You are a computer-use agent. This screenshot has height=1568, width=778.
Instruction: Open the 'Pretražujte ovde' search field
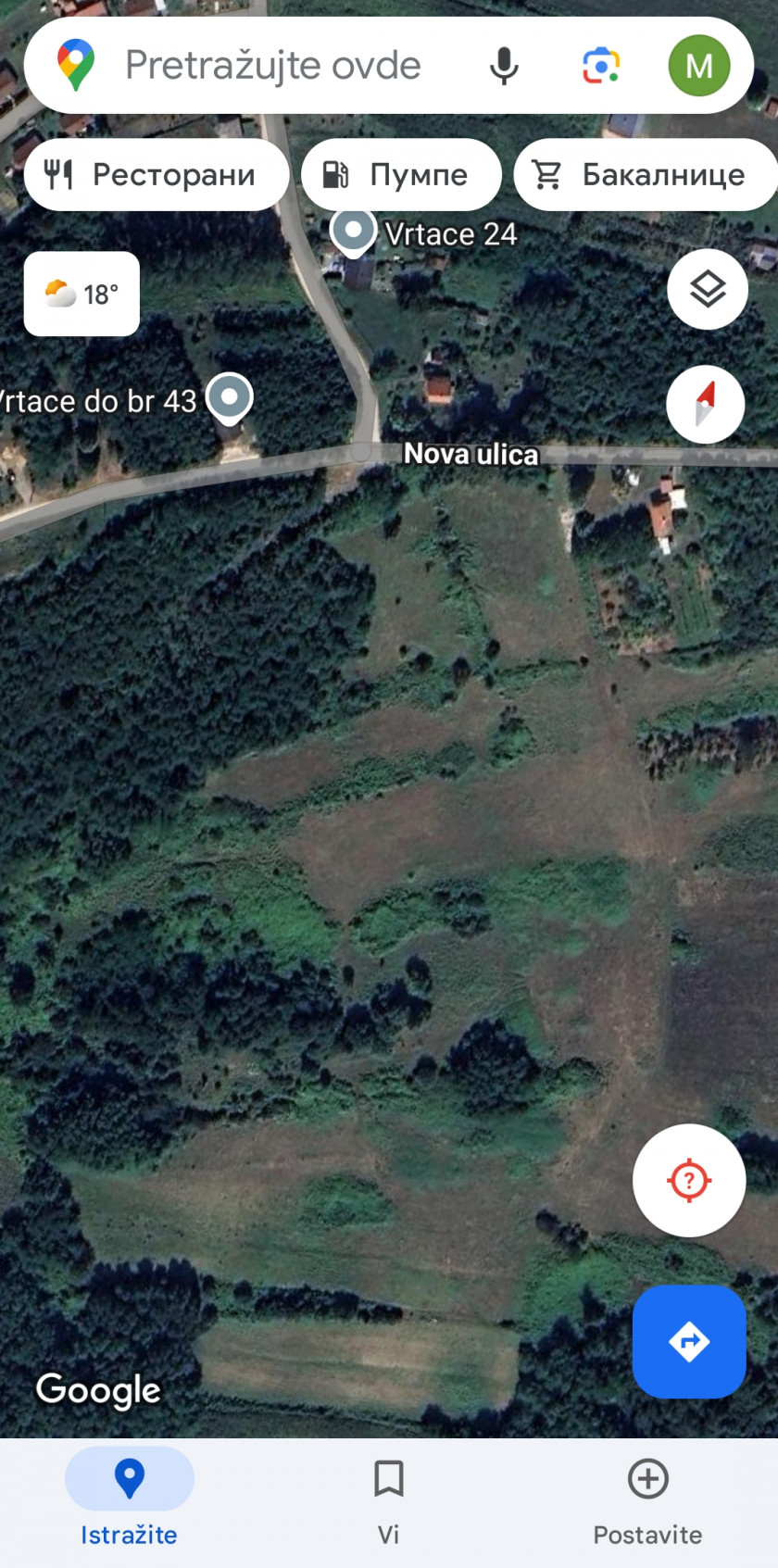click(273, 66)
